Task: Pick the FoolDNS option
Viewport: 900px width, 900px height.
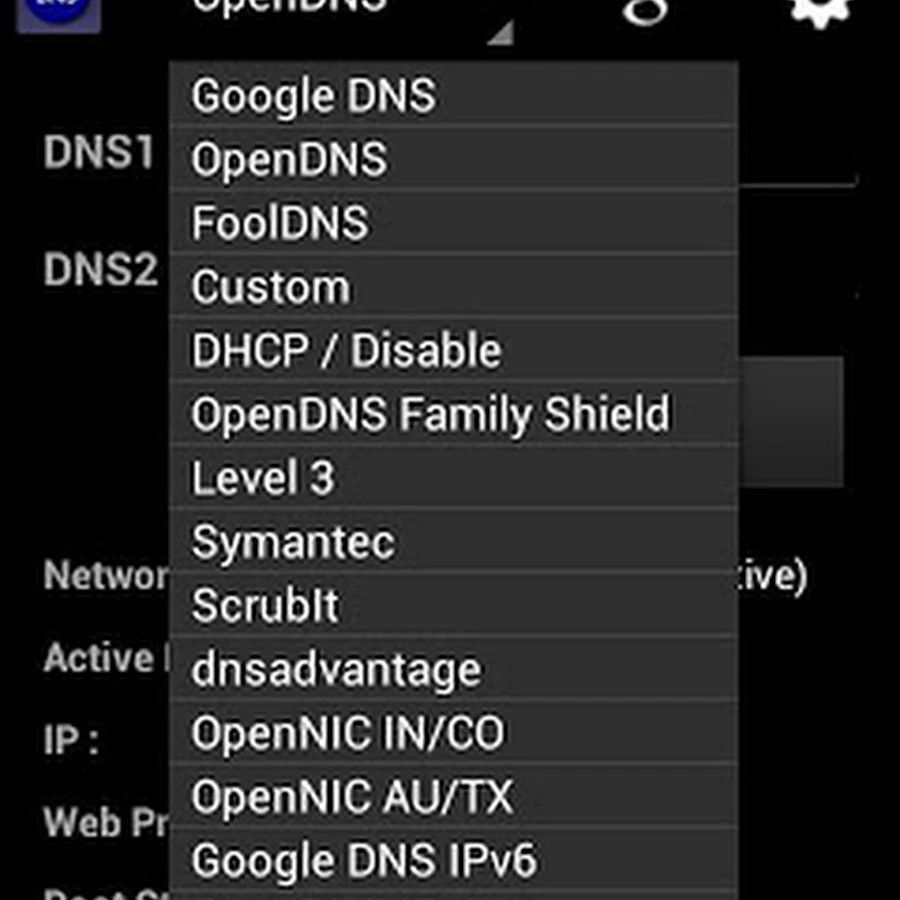Action: click(453, 223)
